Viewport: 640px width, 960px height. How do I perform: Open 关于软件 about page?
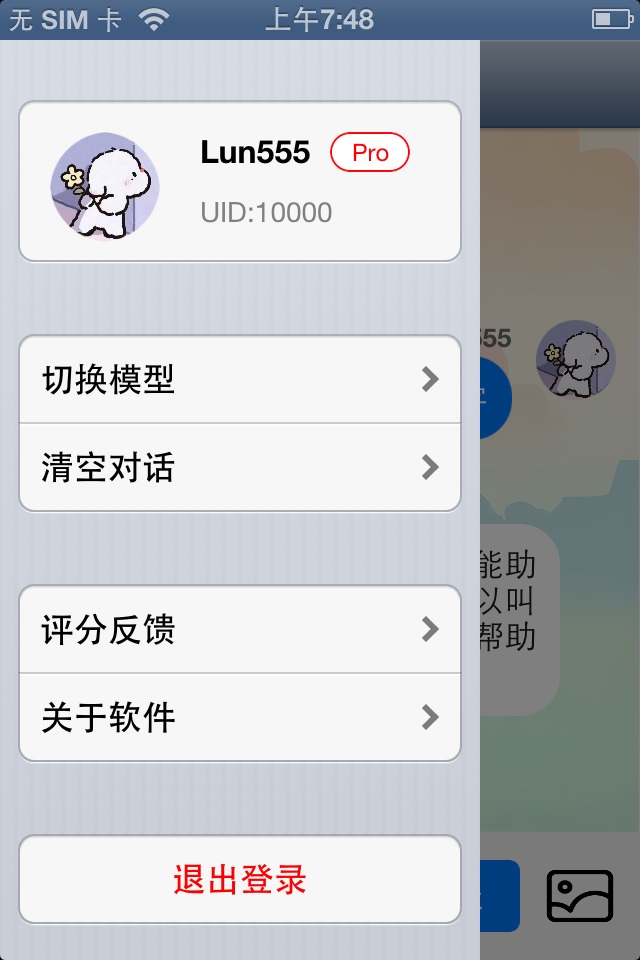pos(240,717)
